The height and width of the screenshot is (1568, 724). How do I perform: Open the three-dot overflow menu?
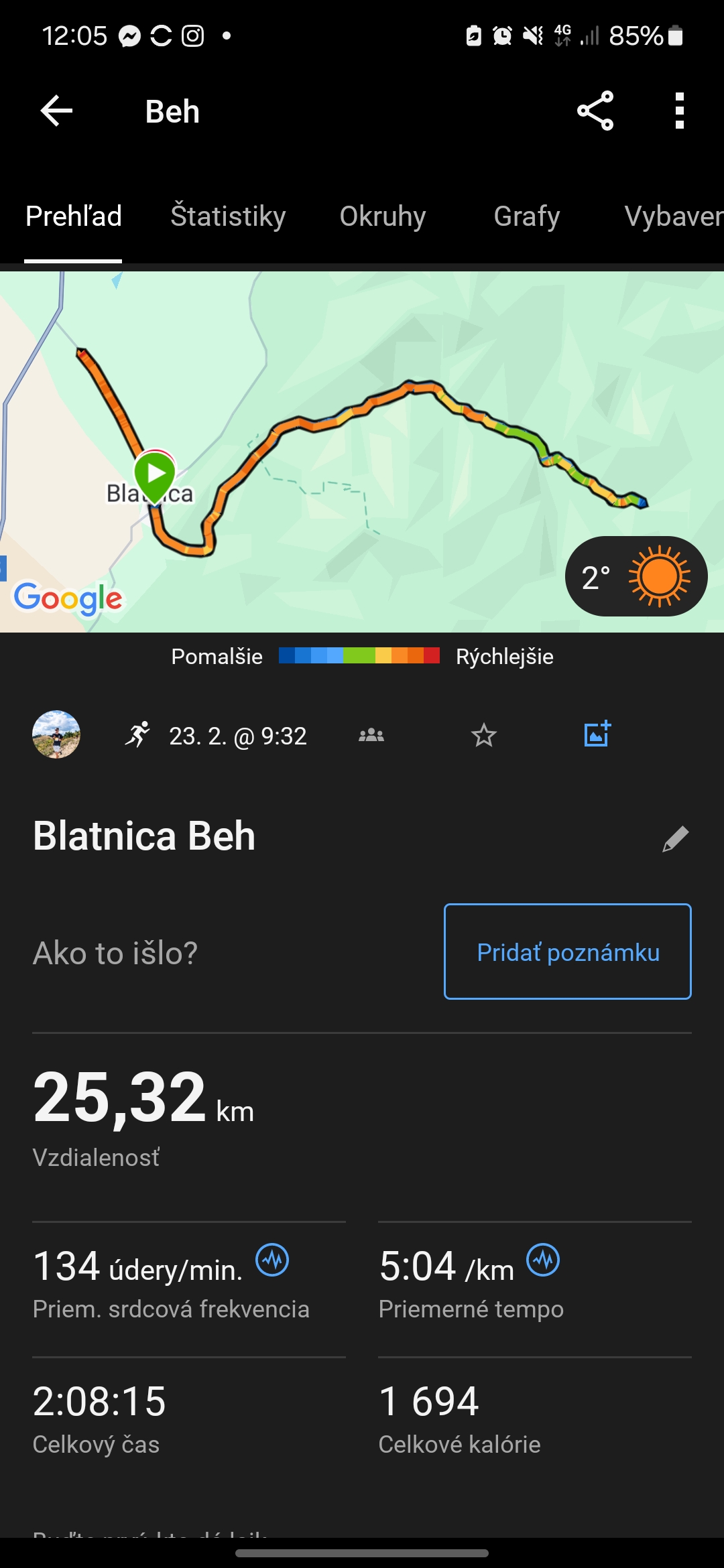point(680,111)
